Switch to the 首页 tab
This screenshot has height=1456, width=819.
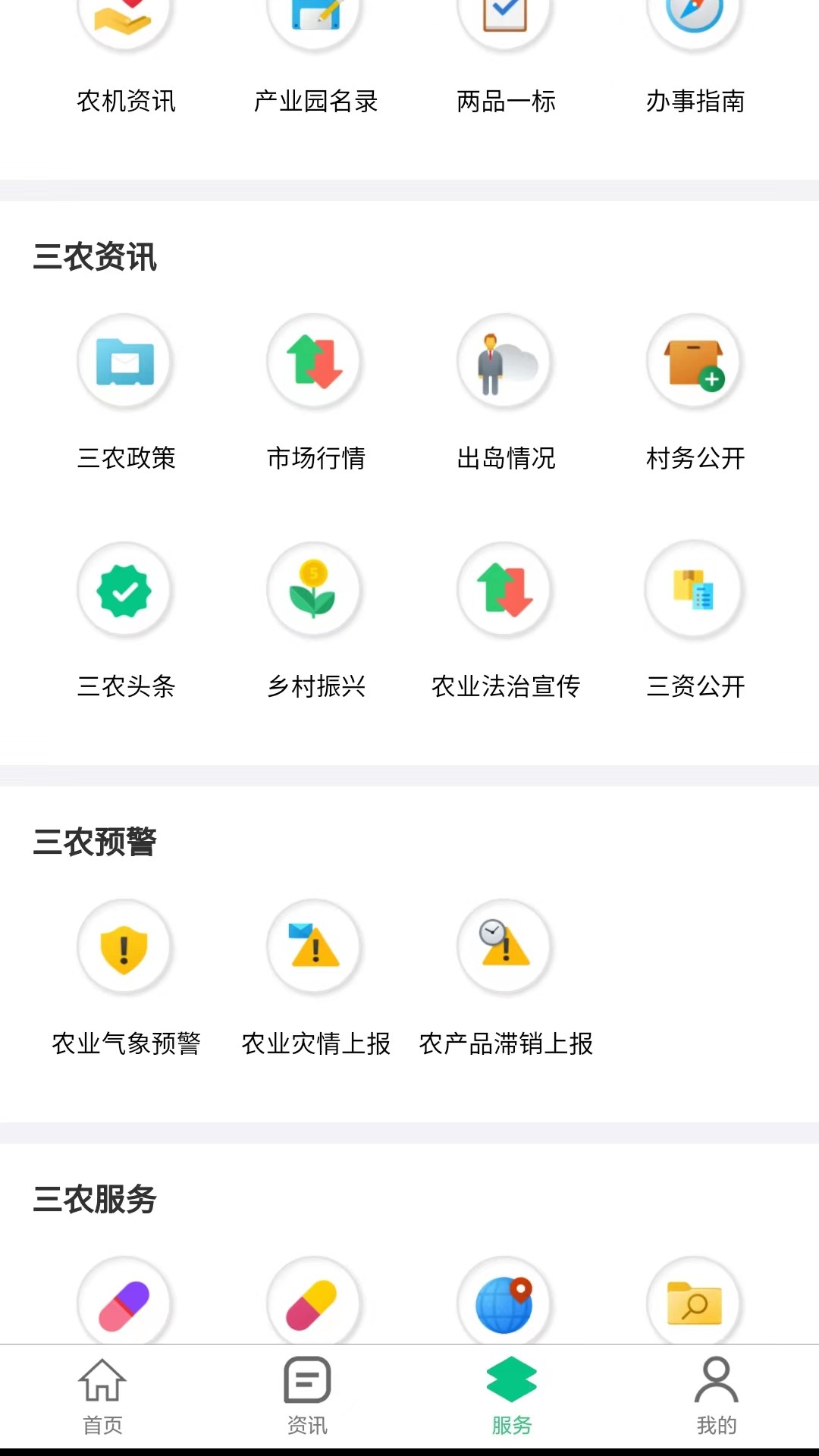click(102, 1396)
